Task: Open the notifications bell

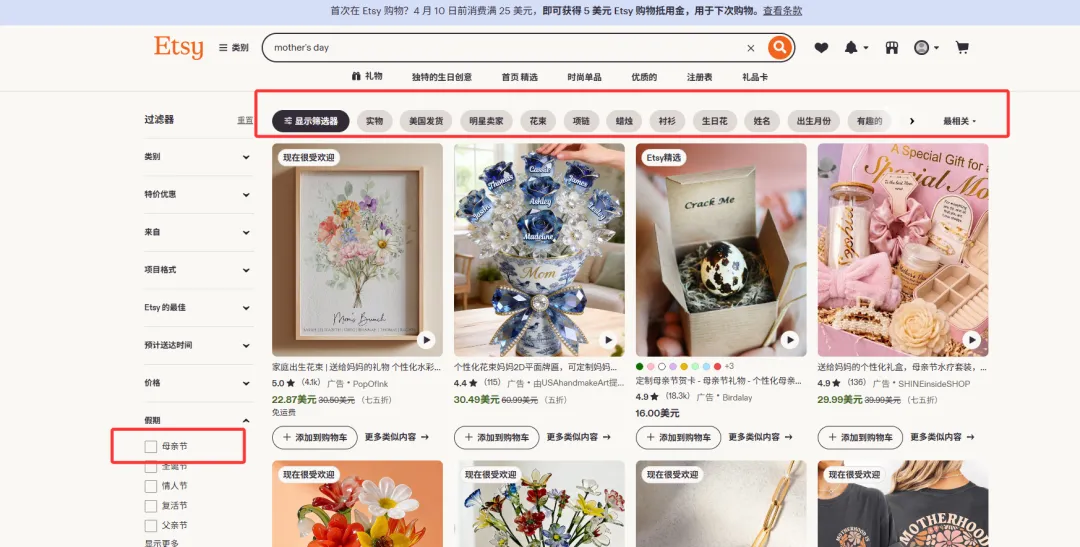Action: (853, 48)
